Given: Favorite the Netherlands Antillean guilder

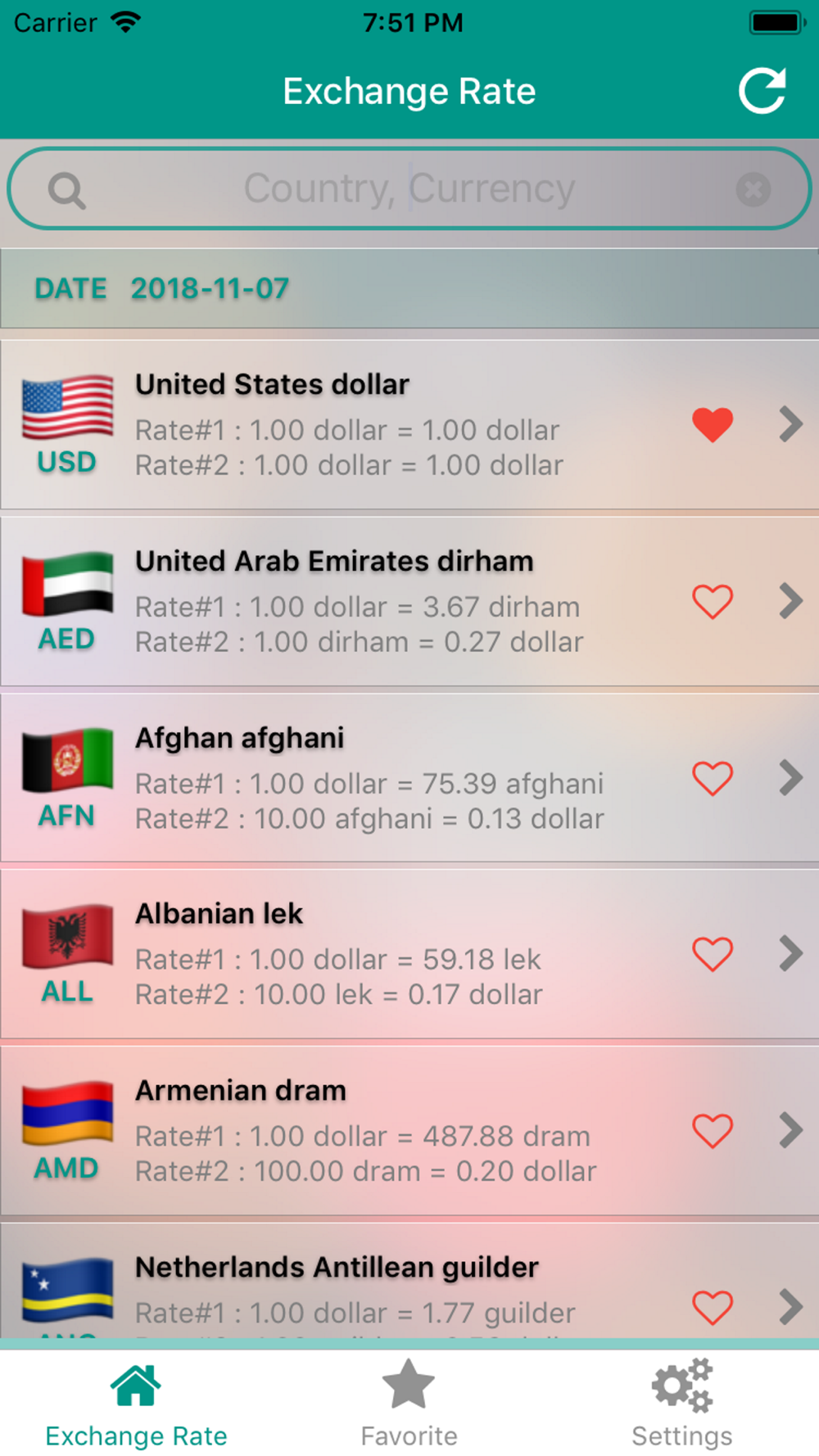Looking at the screenshot, I should [713, 1307].
